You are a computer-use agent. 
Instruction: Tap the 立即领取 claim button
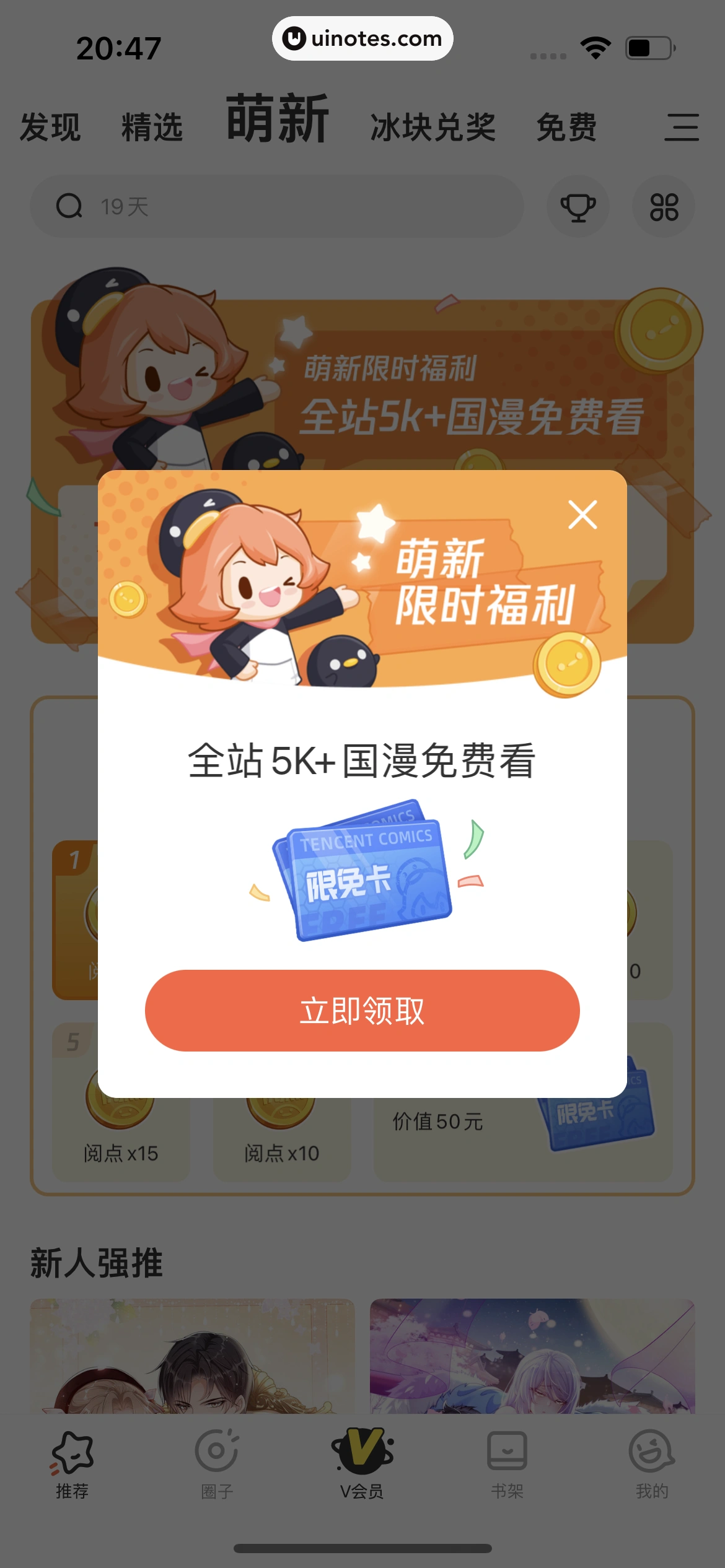(x=362, y=1010)
